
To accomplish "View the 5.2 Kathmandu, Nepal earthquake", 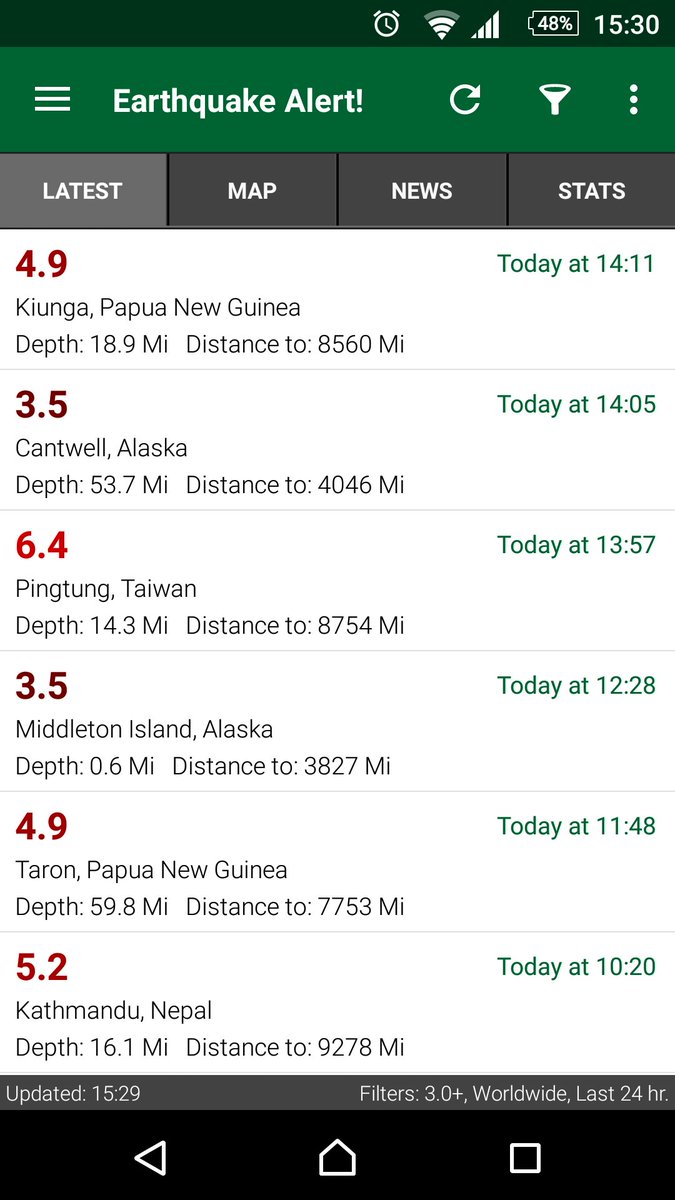I will tap(337, 1003).
